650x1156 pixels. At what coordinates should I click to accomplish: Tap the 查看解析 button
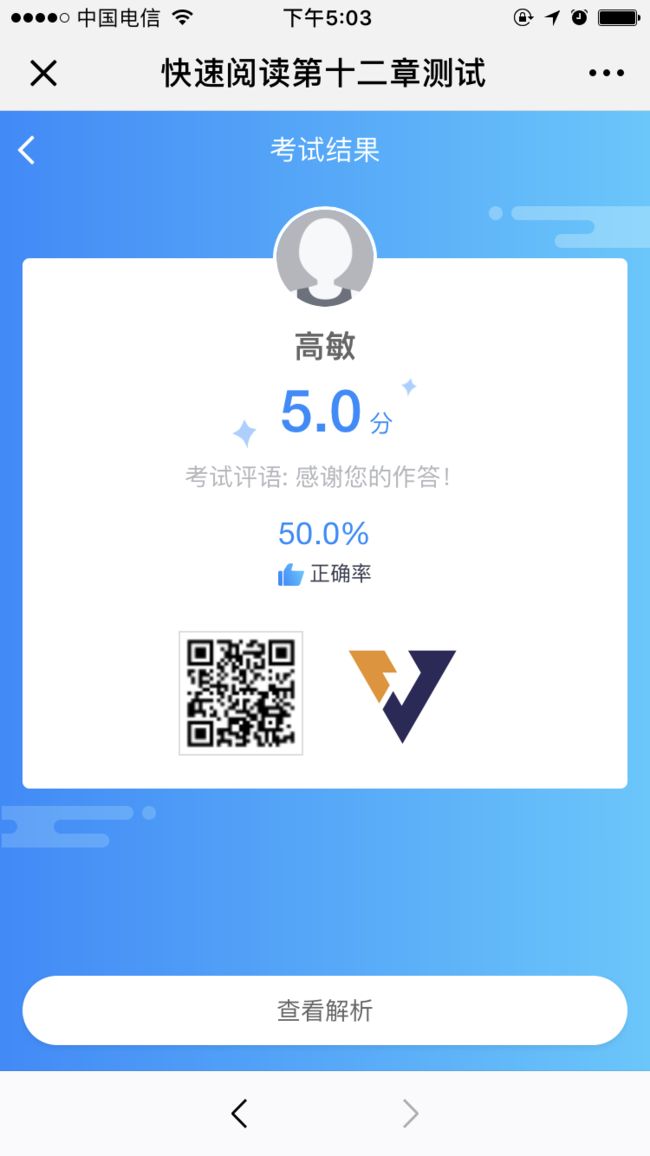pyautogui.click(x=325, y=1010)
